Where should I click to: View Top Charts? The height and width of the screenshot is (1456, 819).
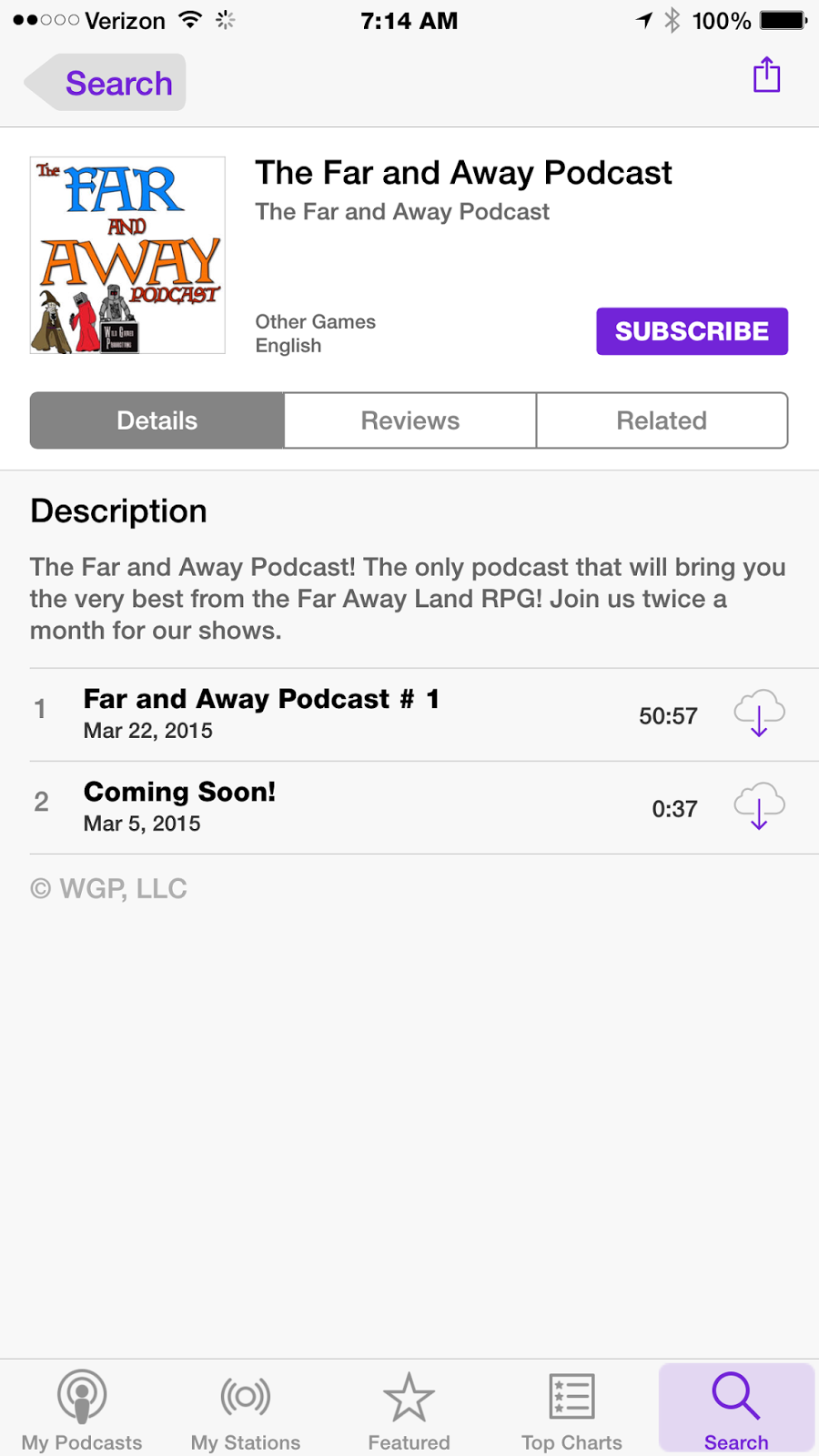[x=571, y=1410]
